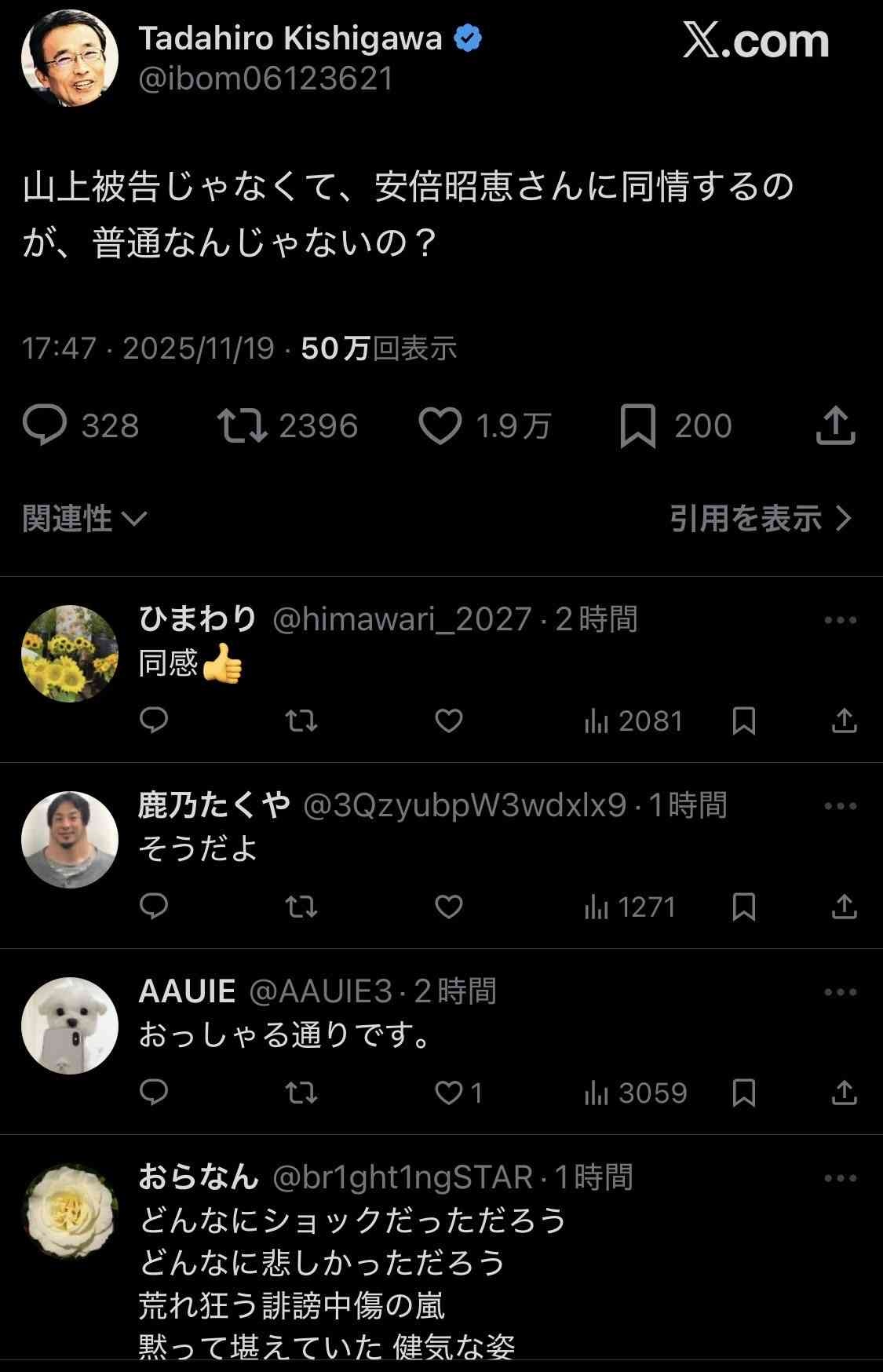Repost 鹿乃たくや's reply
This screenshot has height=1372, width=883.
tap(301, 907)
